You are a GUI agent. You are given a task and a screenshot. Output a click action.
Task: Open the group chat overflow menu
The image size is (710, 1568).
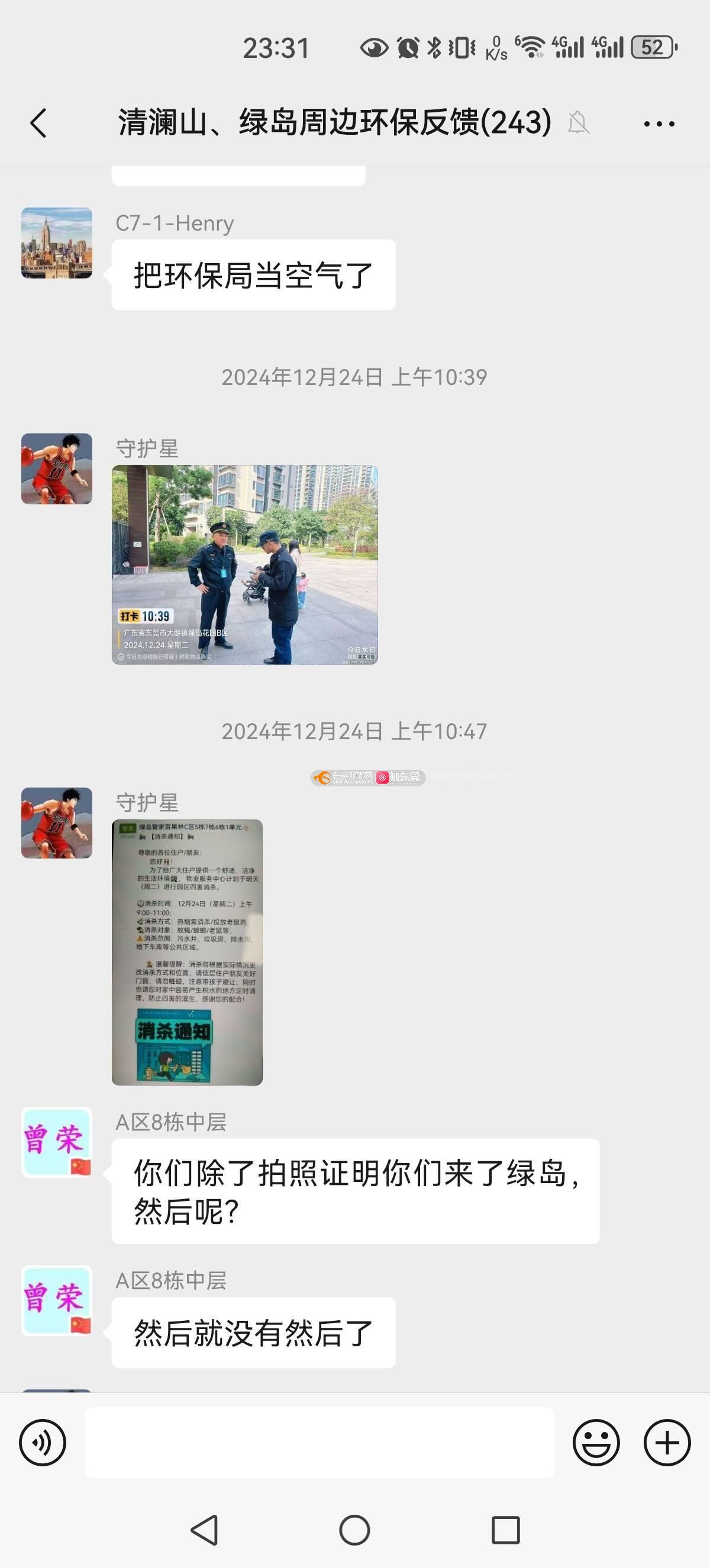[659, 124]
